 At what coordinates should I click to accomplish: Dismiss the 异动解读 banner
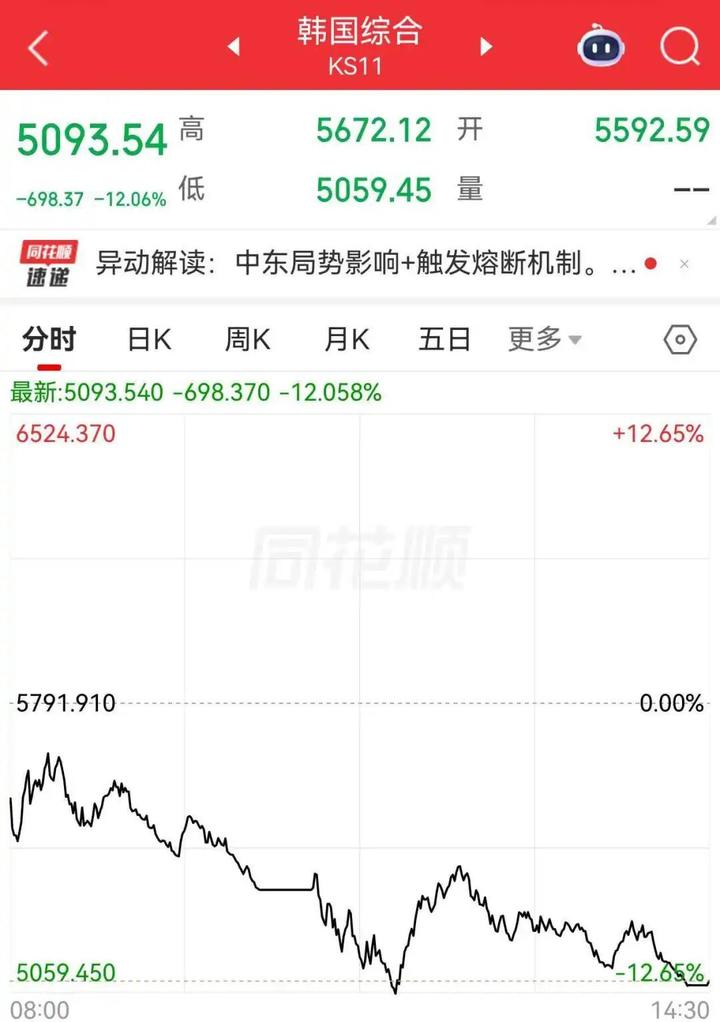[x=684, y=265]
